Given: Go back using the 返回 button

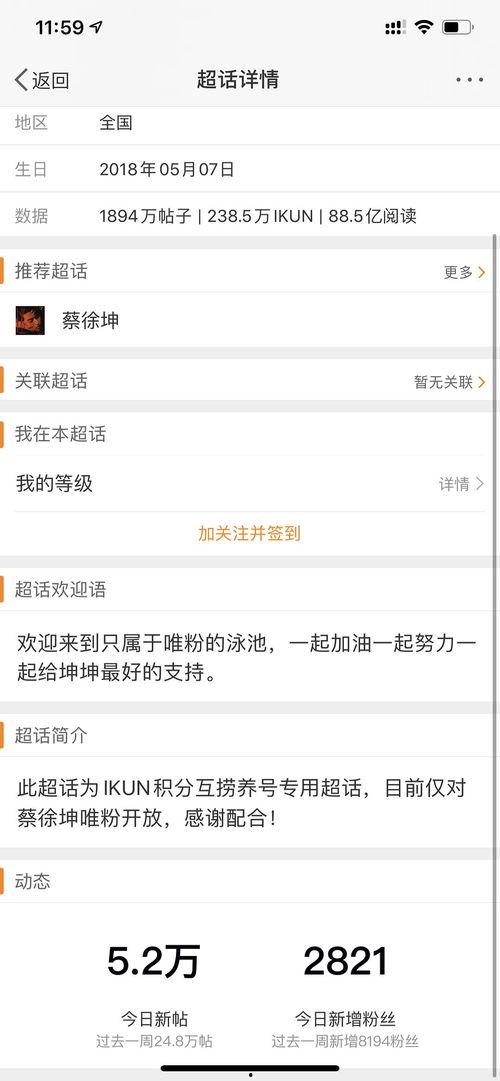Looking at the screenshot, I should tap(41, 80).
